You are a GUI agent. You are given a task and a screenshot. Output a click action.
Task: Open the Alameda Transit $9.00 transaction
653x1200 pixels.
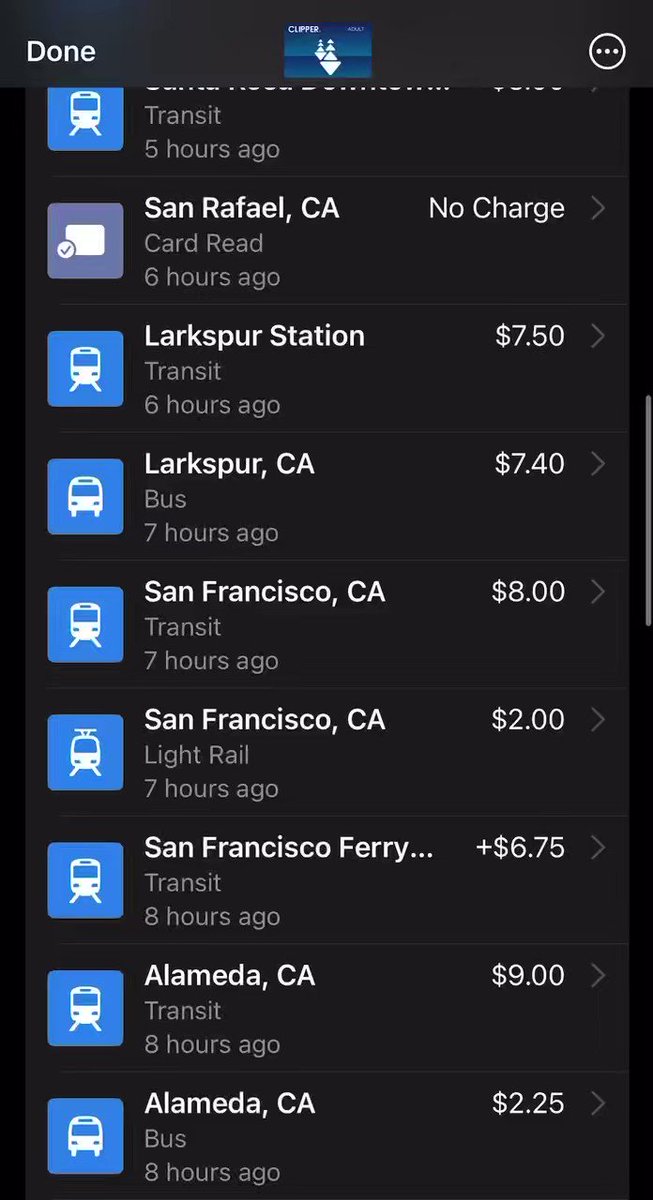(x=327, y=1009)
